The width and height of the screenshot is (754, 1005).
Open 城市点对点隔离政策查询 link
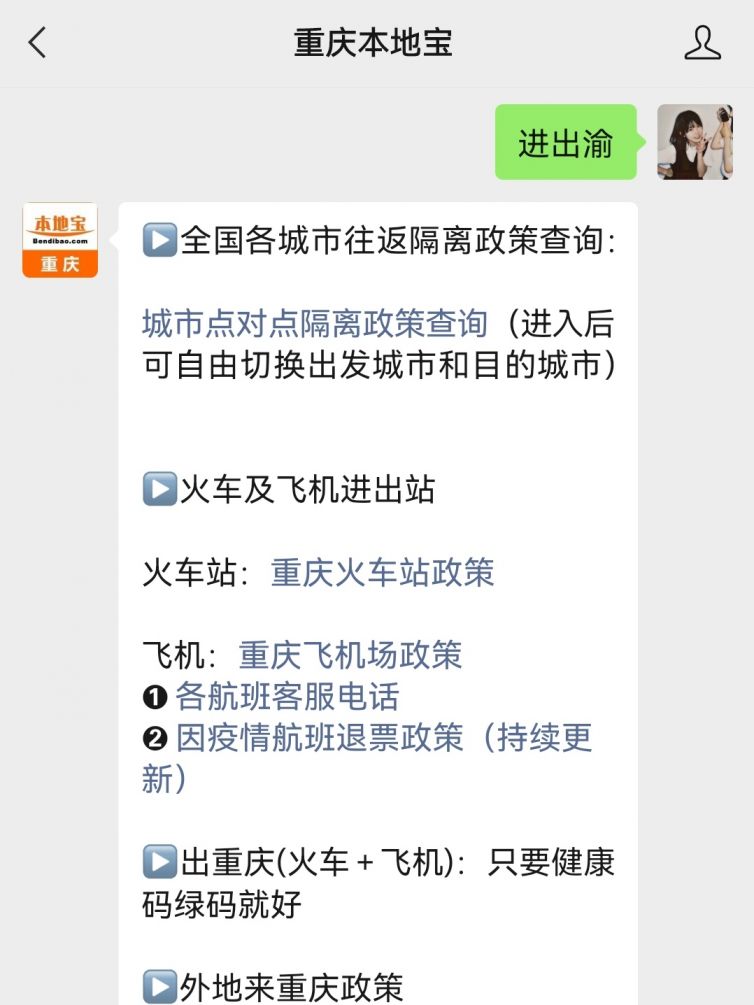(315, 323)
